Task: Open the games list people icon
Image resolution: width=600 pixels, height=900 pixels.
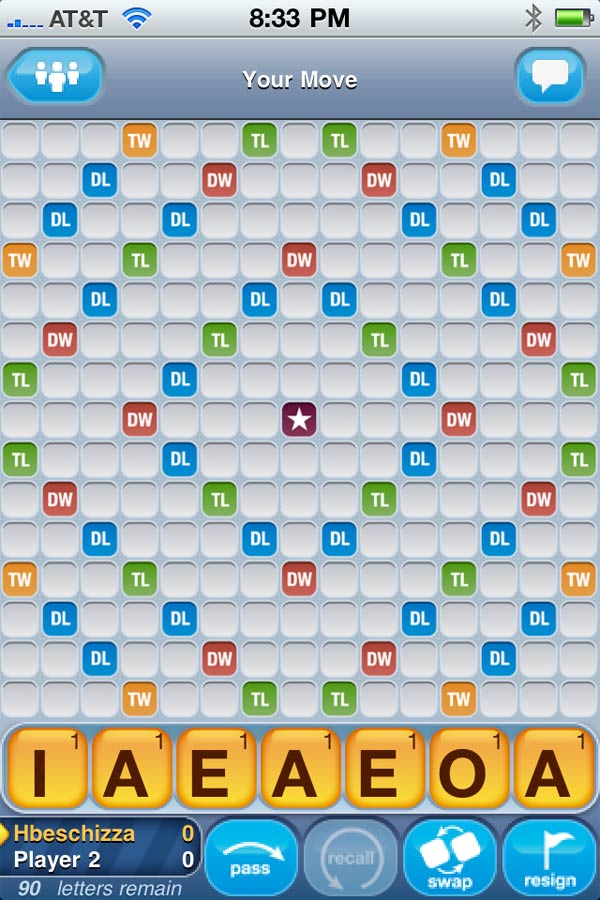Action: point(55,77)
